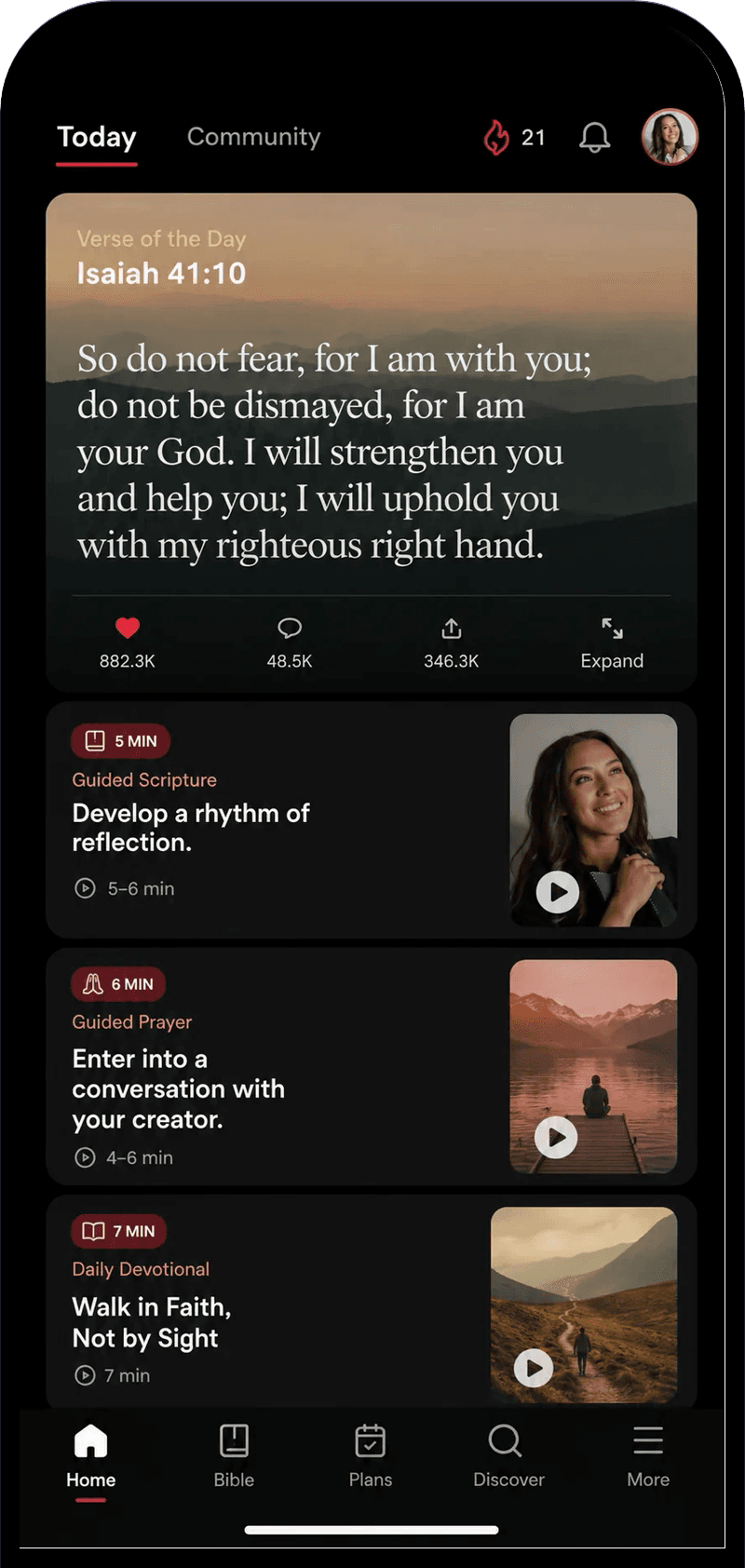Image resolution: width=745 pixels, height=1568 pixels.
Task: Open the profile avatar
Action: click(x=670, y=137)
